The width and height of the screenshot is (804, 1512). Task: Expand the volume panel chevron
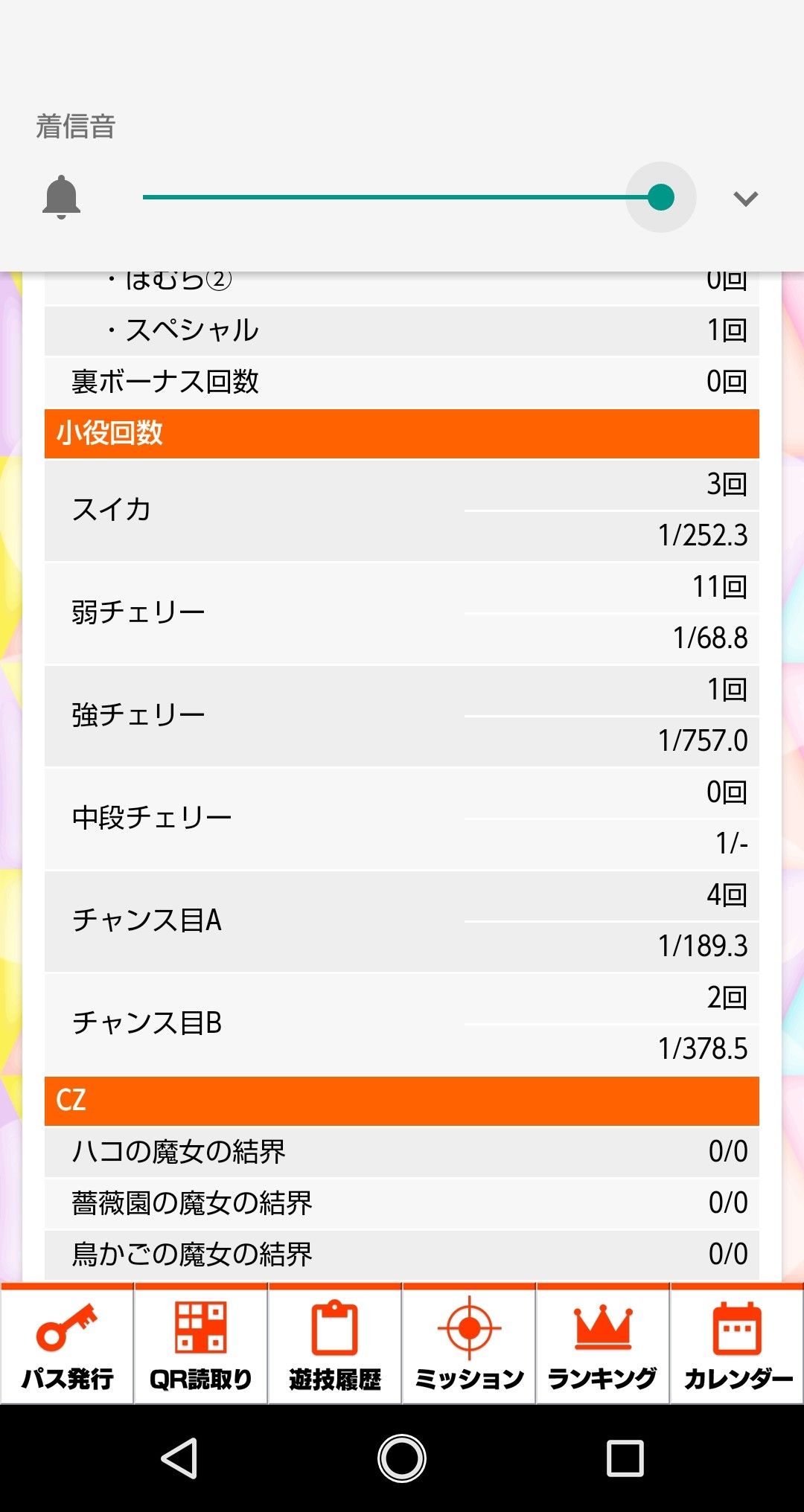tap(745, 198)
